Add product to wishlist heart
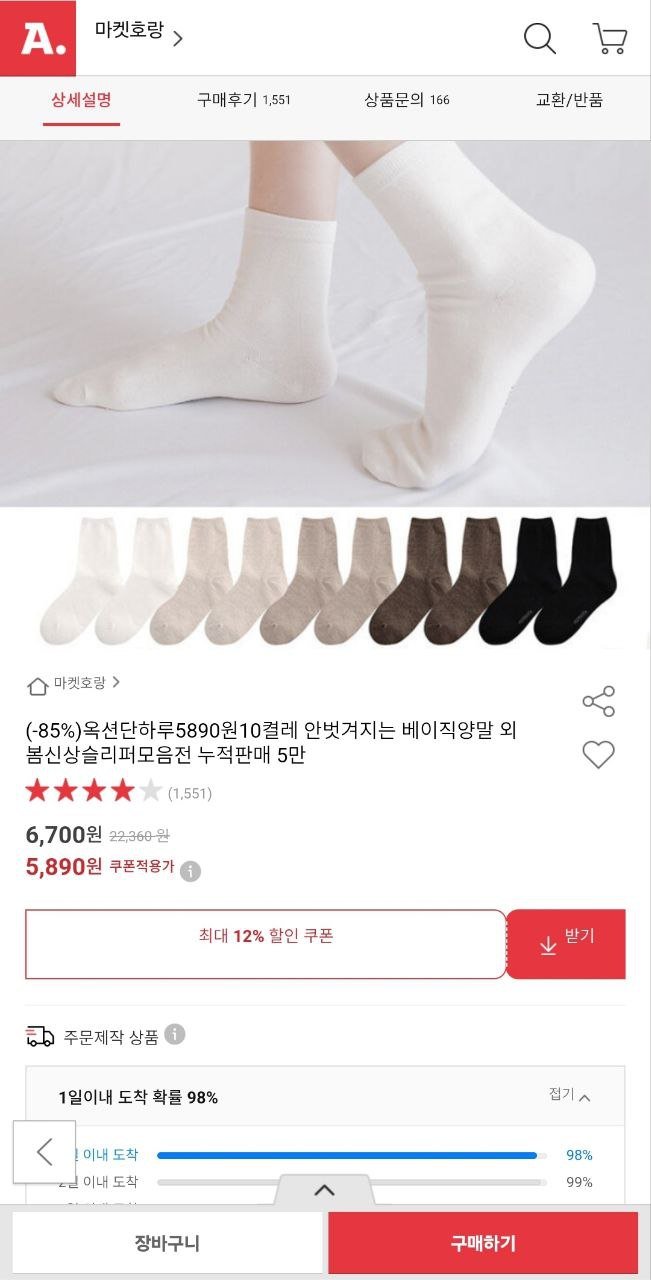 coord(598,755)
